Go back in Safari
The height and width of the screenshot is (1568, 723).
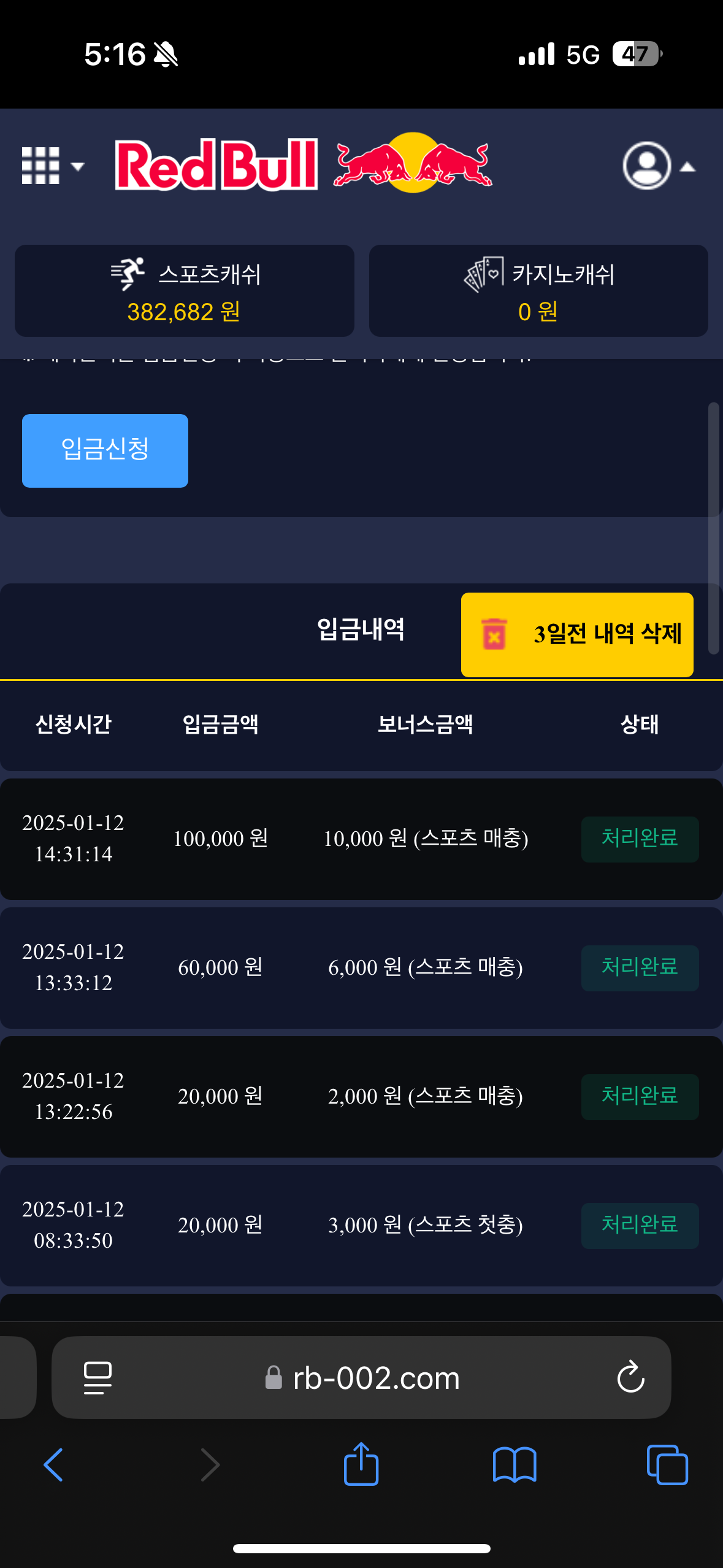[53, 1465]
